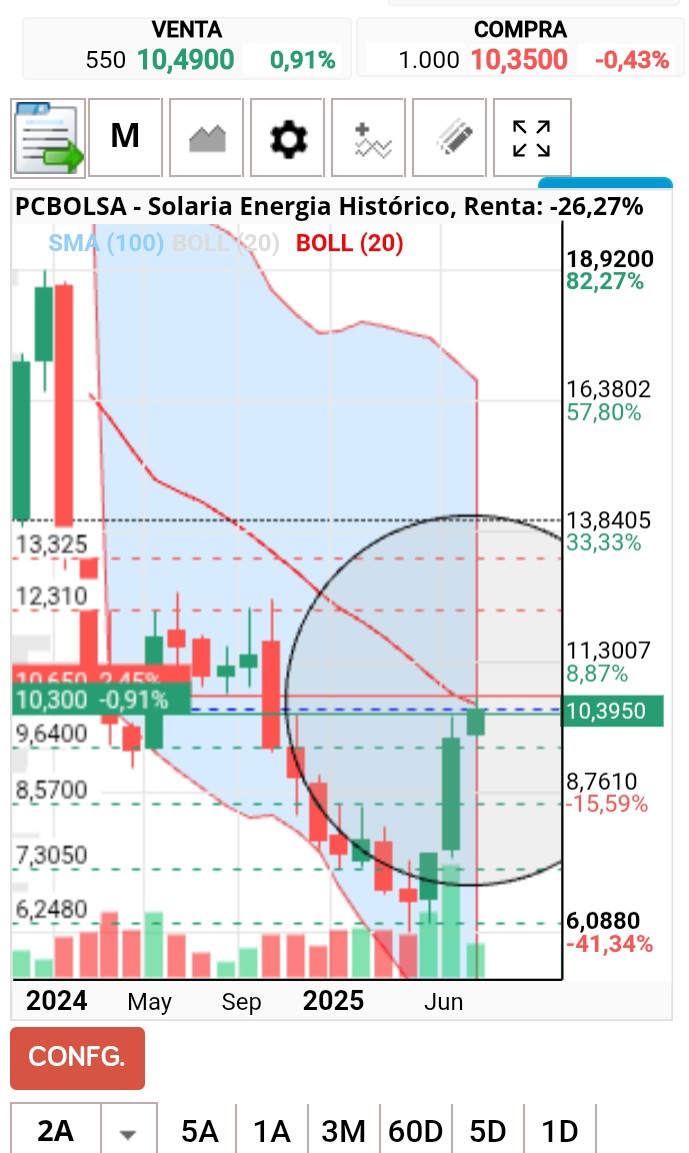Open the order ticket icon with green arrow

point(49,138)
